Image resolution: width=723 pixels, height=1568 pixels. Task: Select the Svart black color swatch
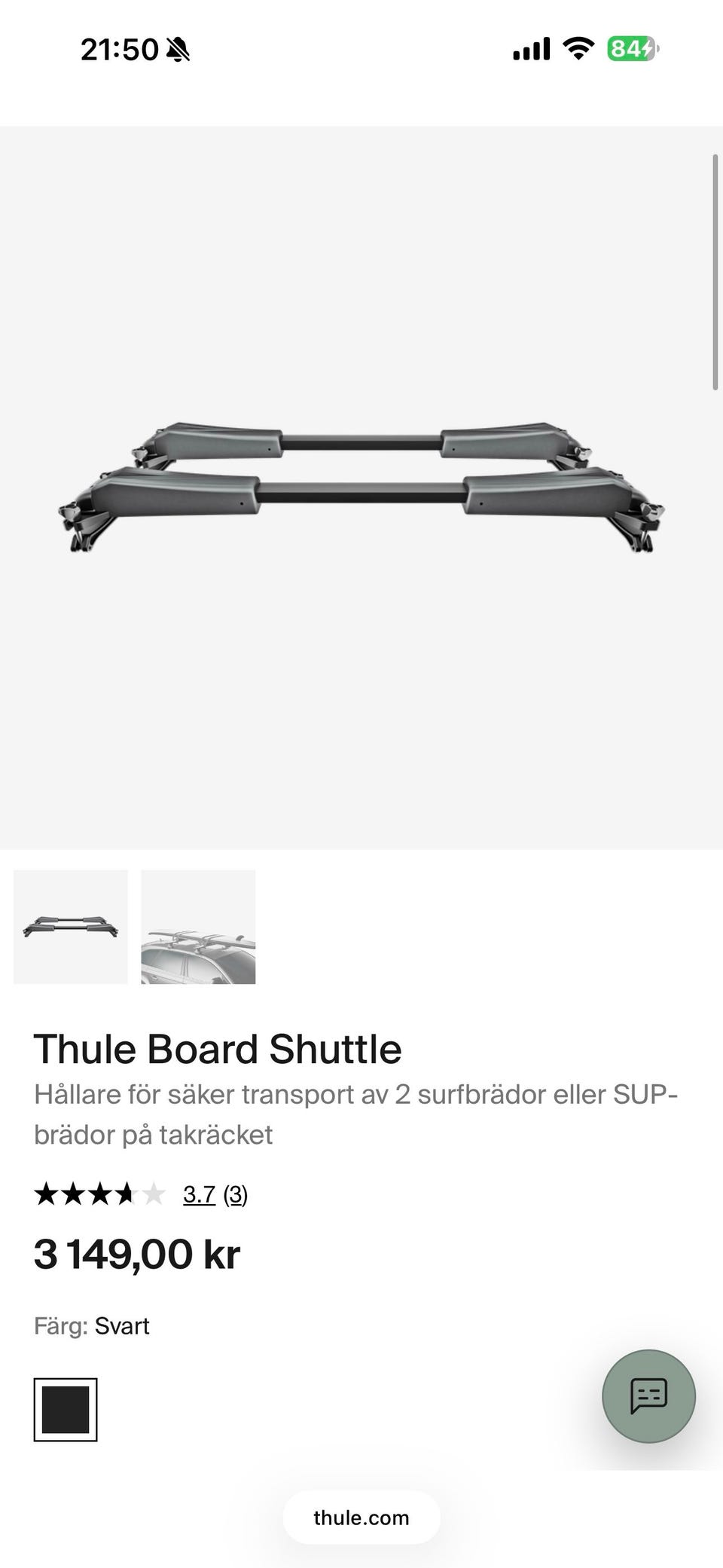pos(66,1410)
